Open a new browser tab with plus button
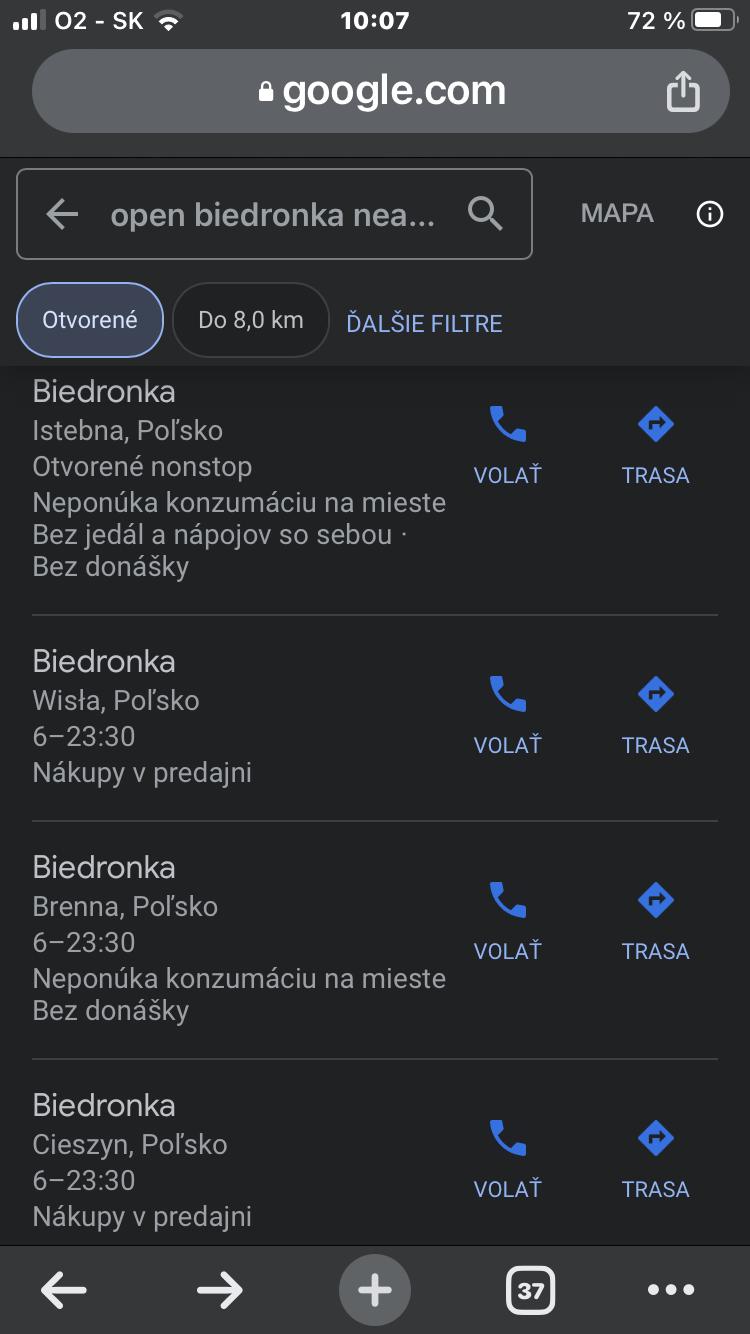750x1334 pixels. [x=375, y=1290]
